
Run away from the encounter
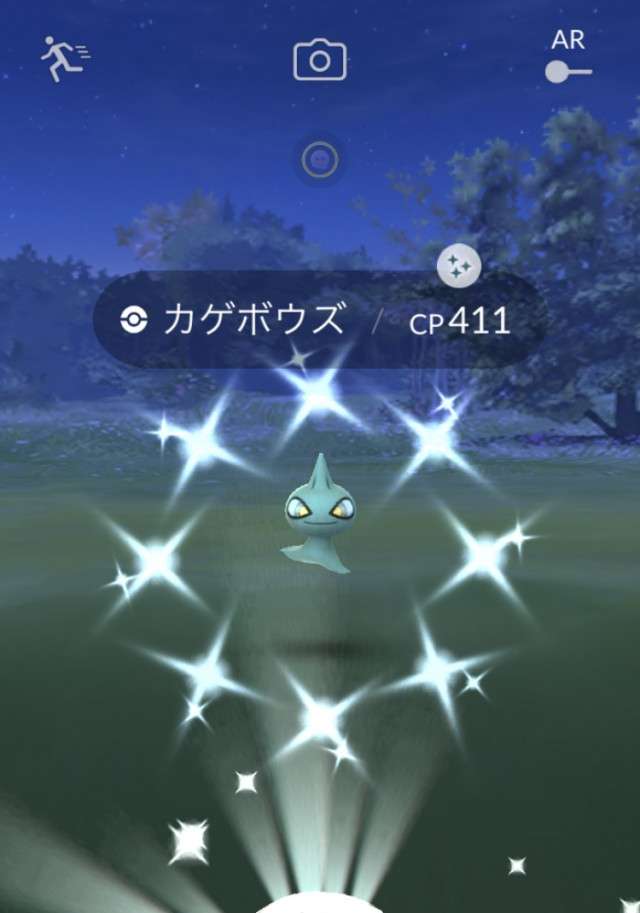(x=65, y=59)
